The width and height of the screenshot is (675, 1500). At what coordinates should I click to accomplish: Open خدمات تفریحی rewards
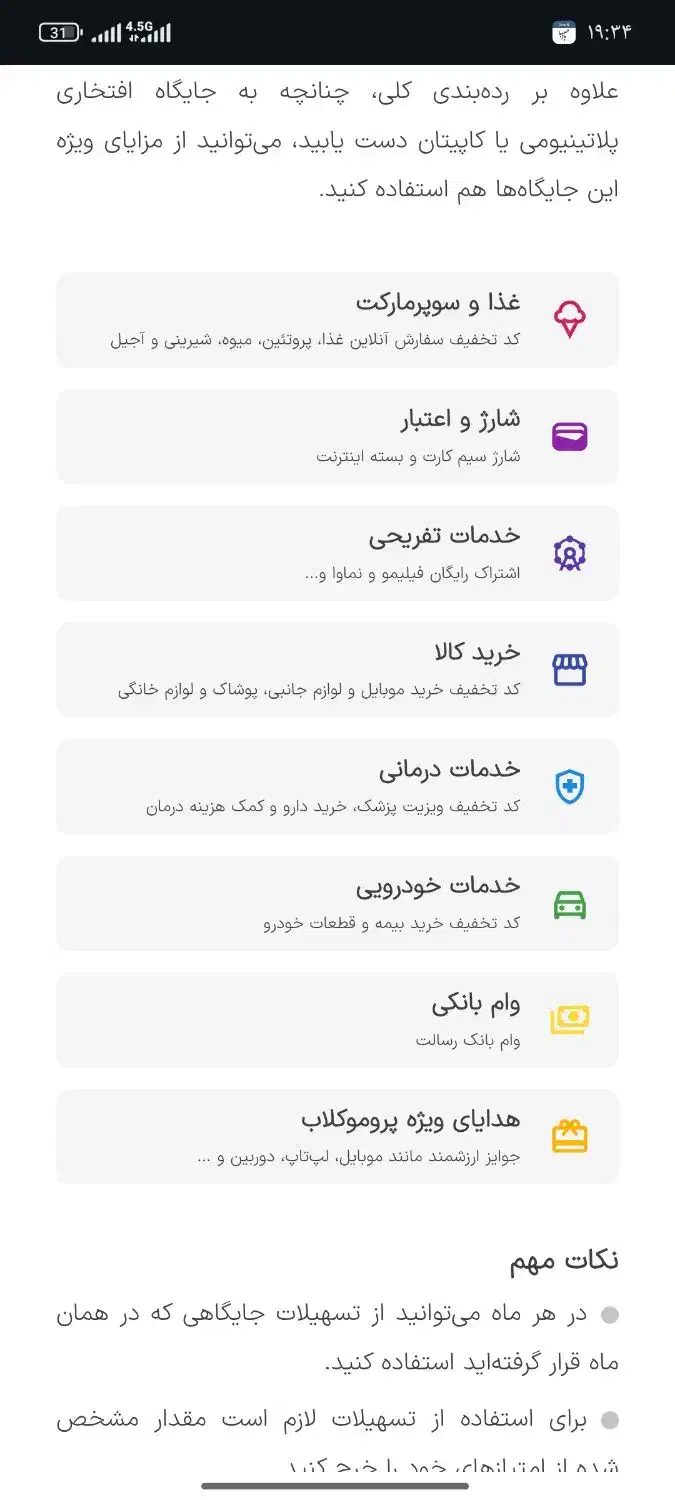click(337, 553)
